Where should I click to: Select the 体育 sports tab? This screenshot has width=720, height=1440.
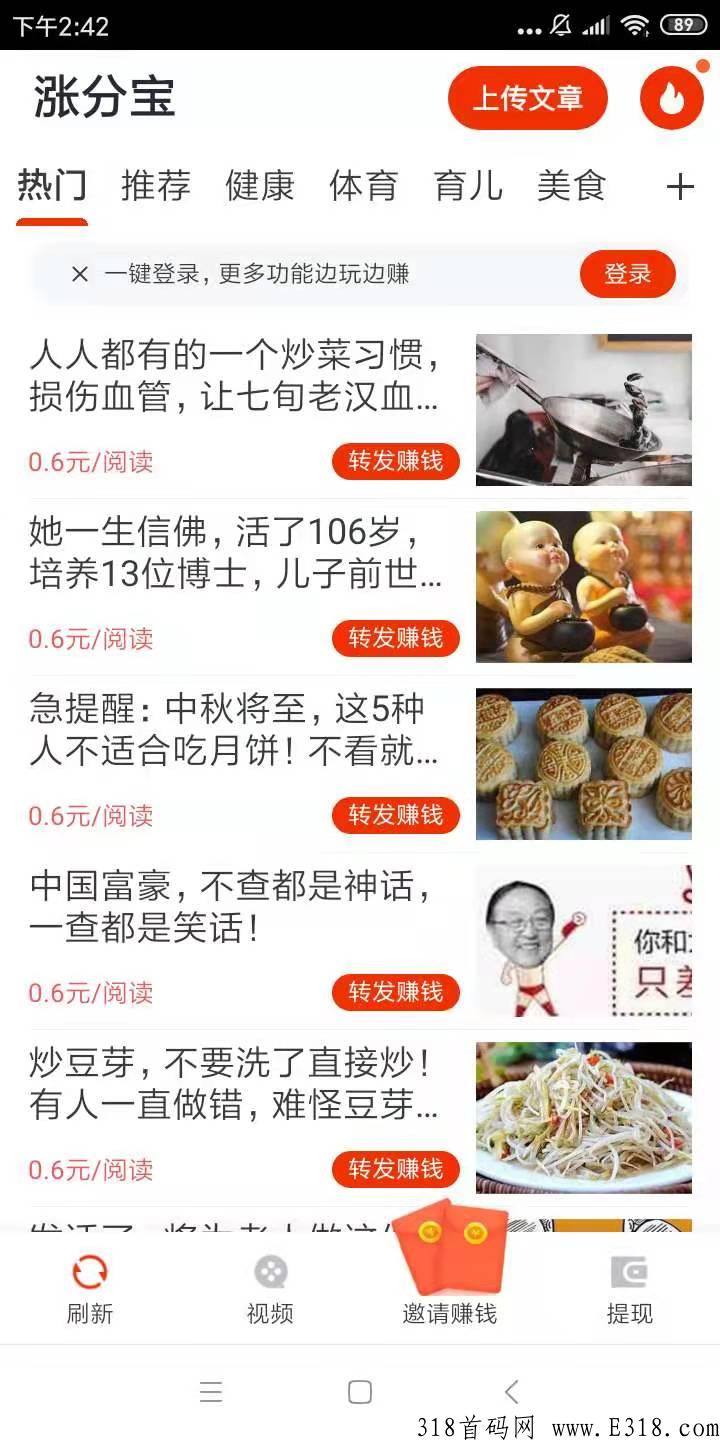(363, 185)
